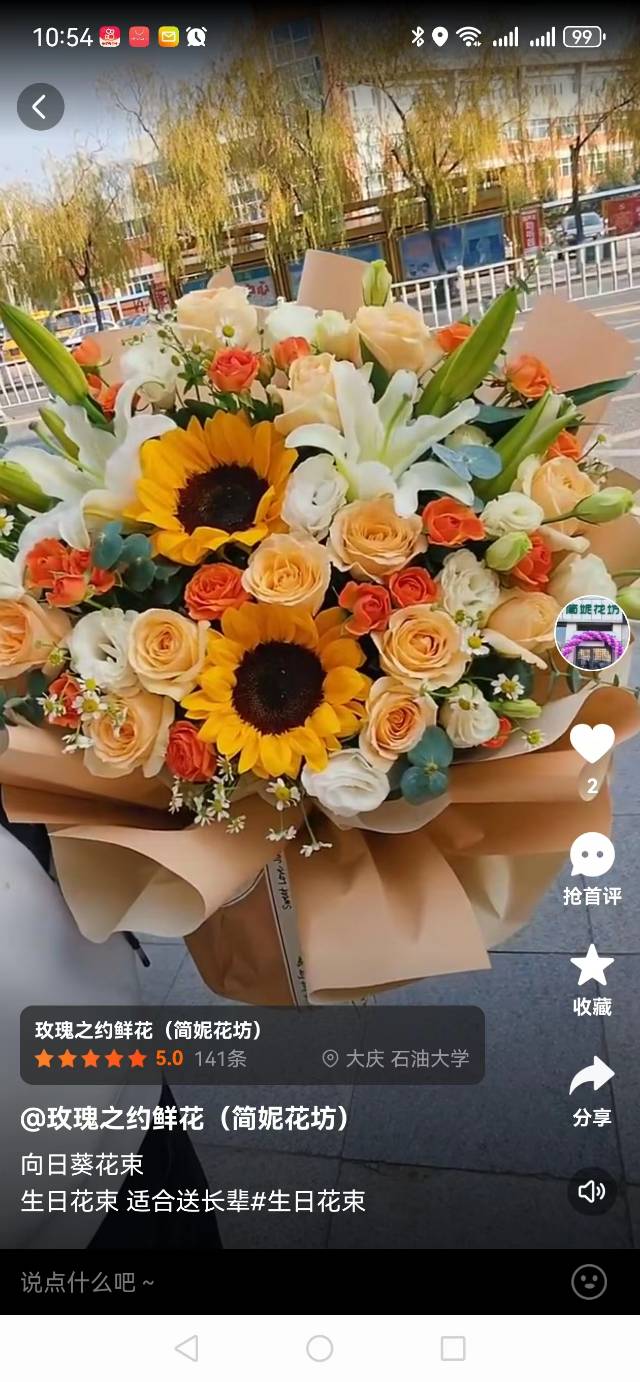Open comments via 抢首评
This screenshot has height=1382, width=640.
[x=591, y=868]
